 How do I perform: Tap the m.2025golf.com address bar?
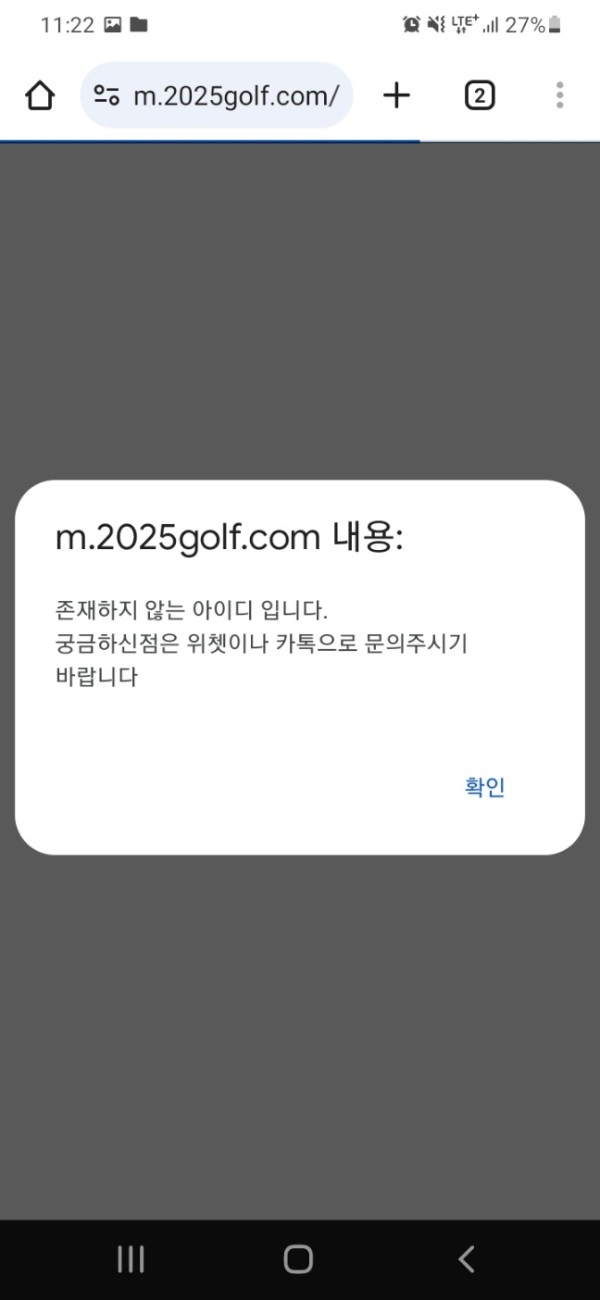click(x=235, y=96)
